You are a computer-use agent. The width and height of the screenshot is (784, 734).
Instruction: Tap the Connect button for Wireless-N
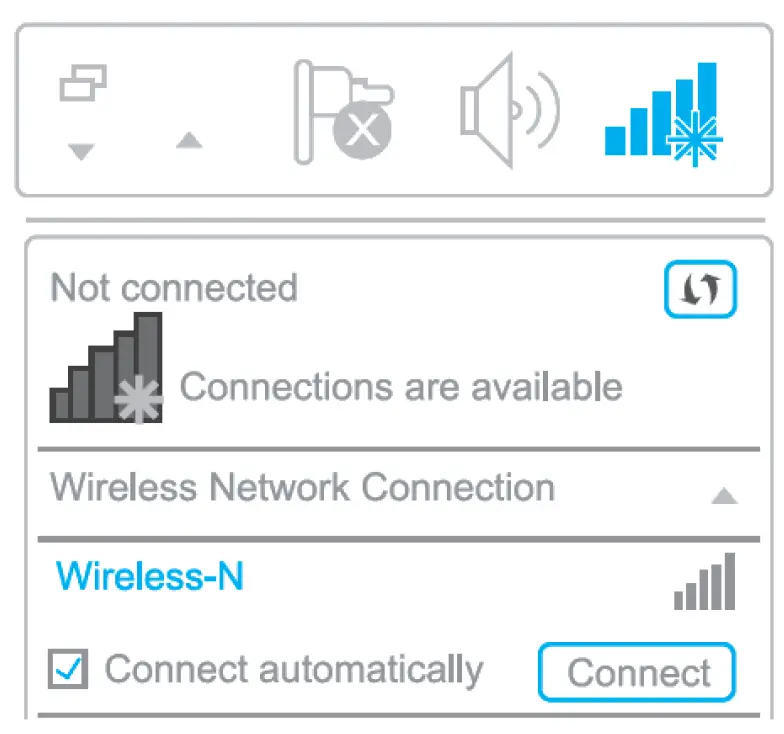(637, 672)
